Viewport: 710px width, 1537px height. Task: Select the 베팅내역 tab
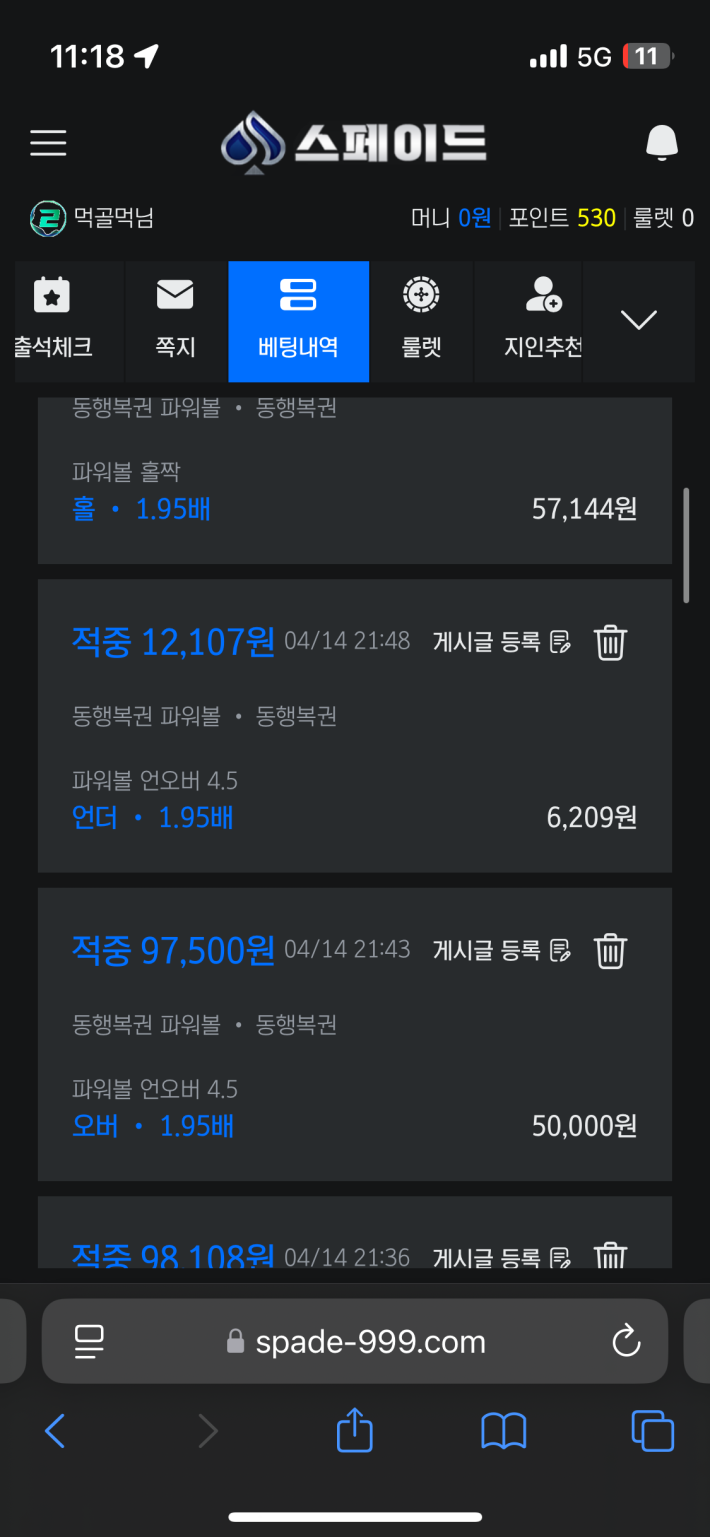[x=298, y=321]
